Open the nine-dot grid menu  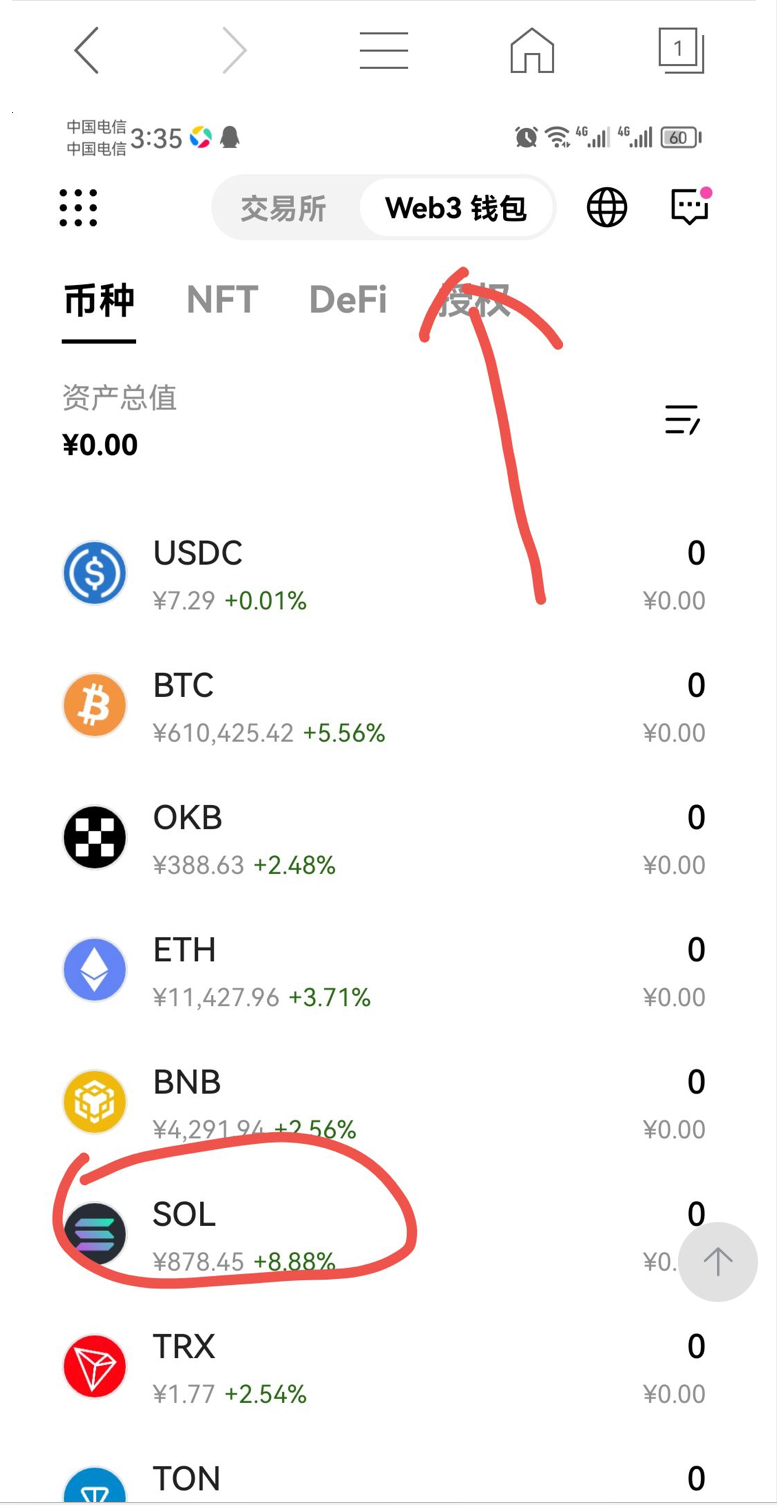pyautogui.click(x=78, y=208)
